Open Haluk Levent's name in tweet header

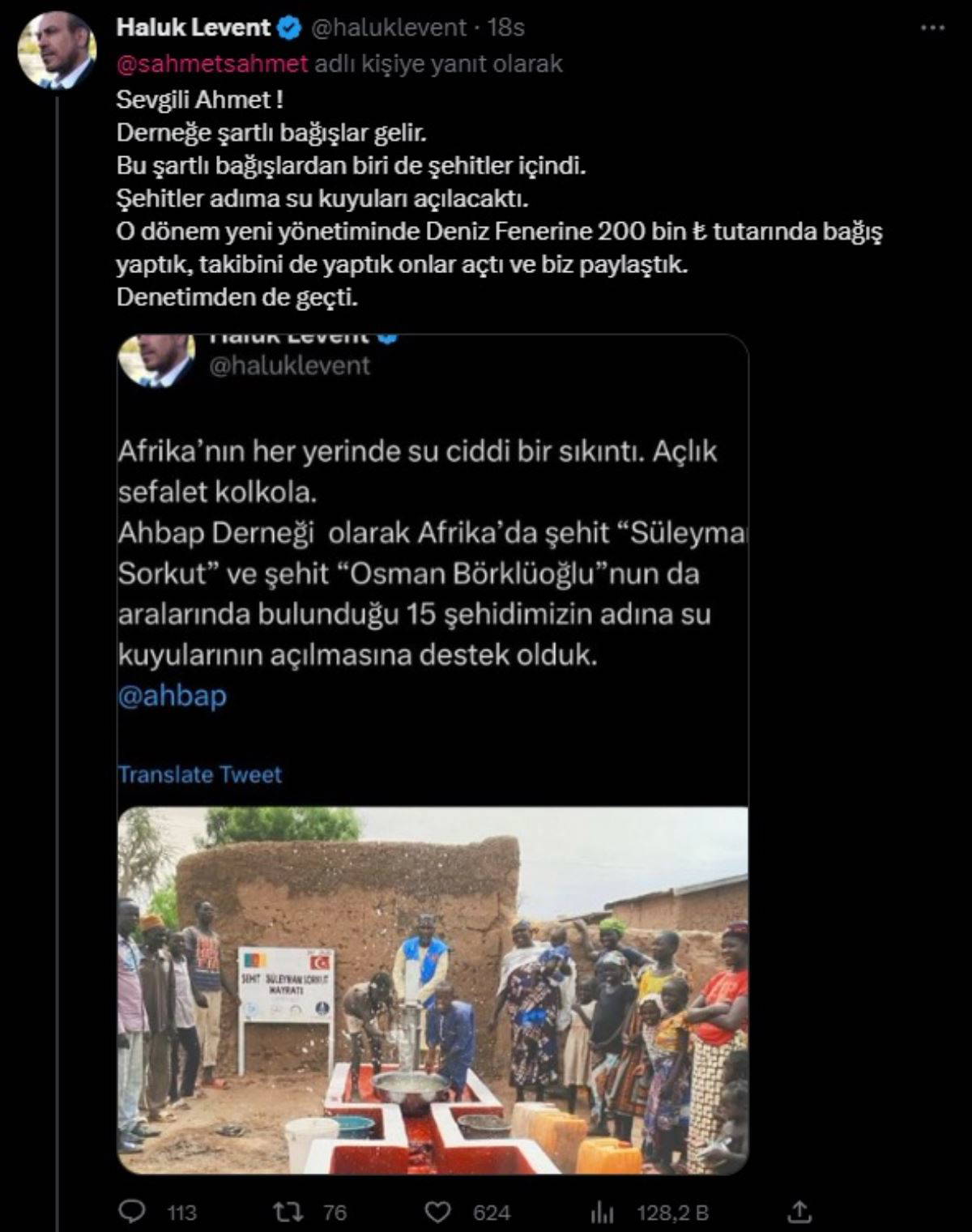click(x=193, y=28)
